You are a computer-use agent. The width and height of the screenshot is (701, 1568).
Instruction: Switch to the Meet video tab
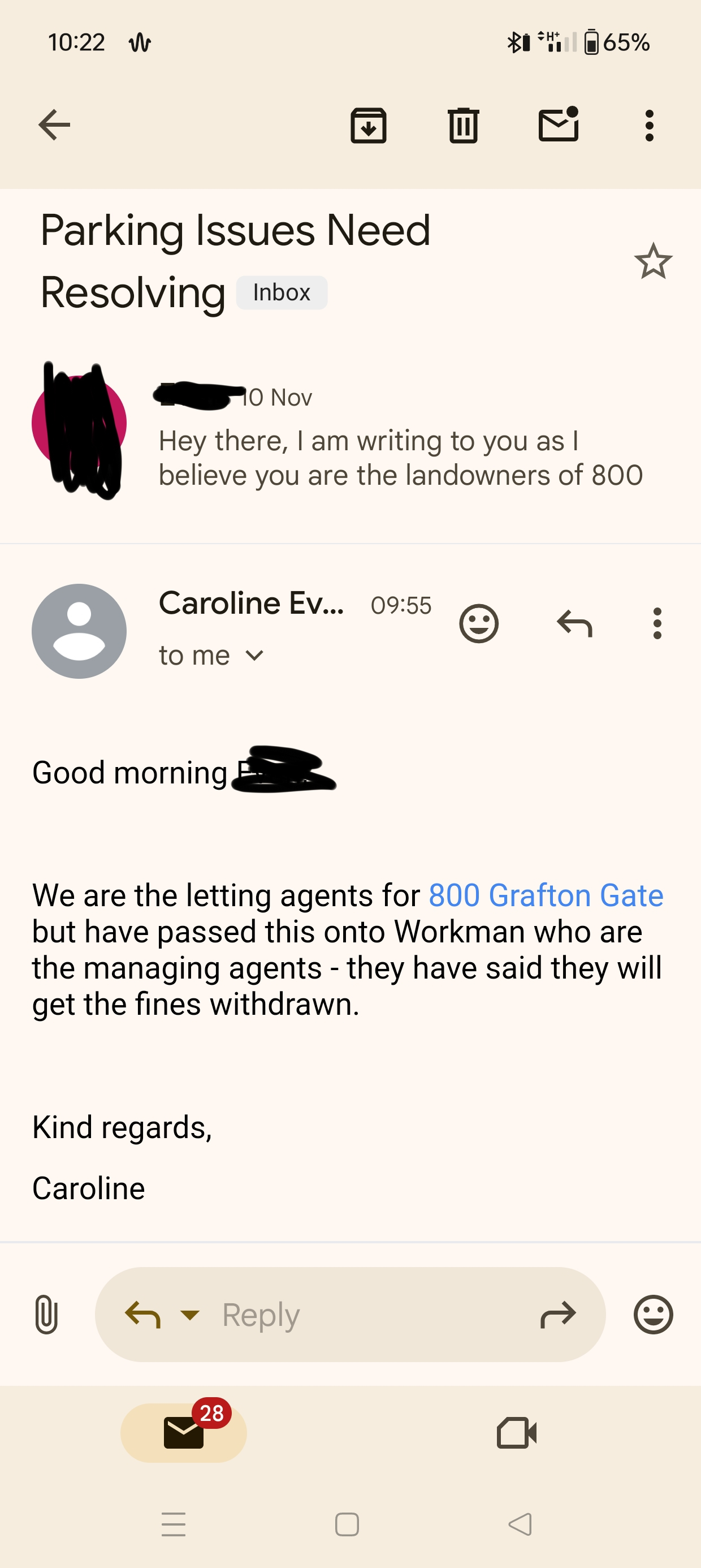coord(517,1432)
